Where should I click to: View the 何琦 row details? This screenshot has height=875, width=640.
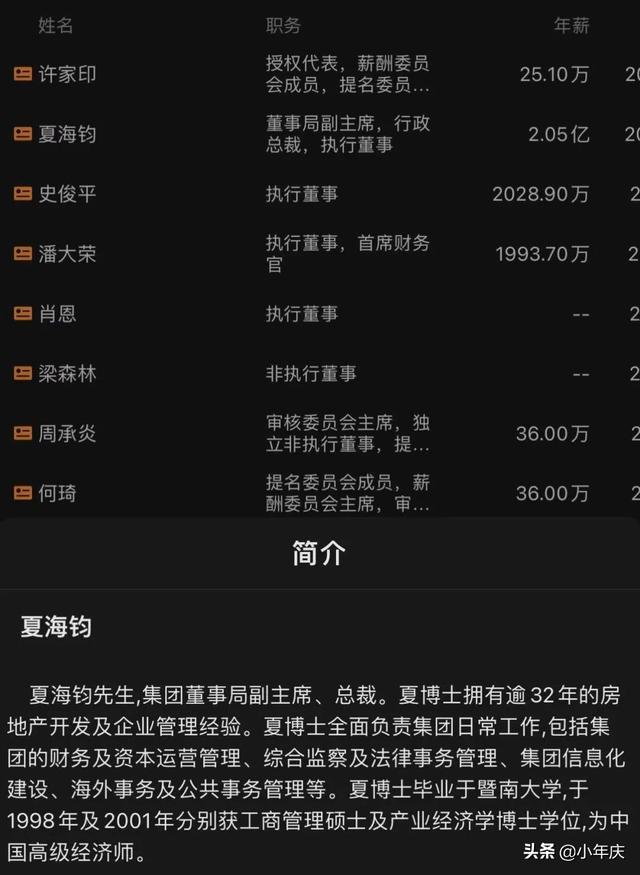(57, 493)
